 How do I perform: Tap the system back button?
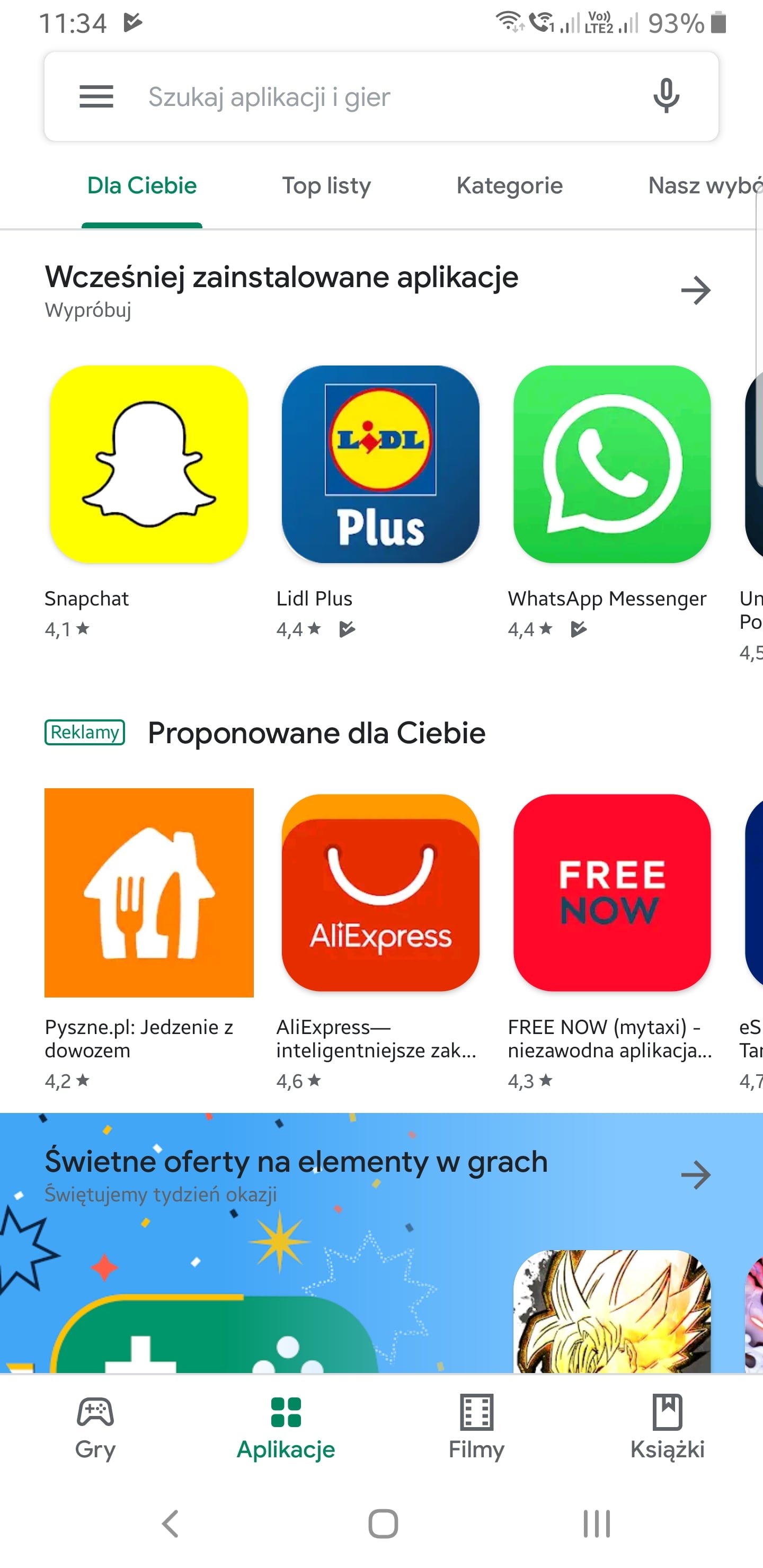click(x=170, y=1524)
